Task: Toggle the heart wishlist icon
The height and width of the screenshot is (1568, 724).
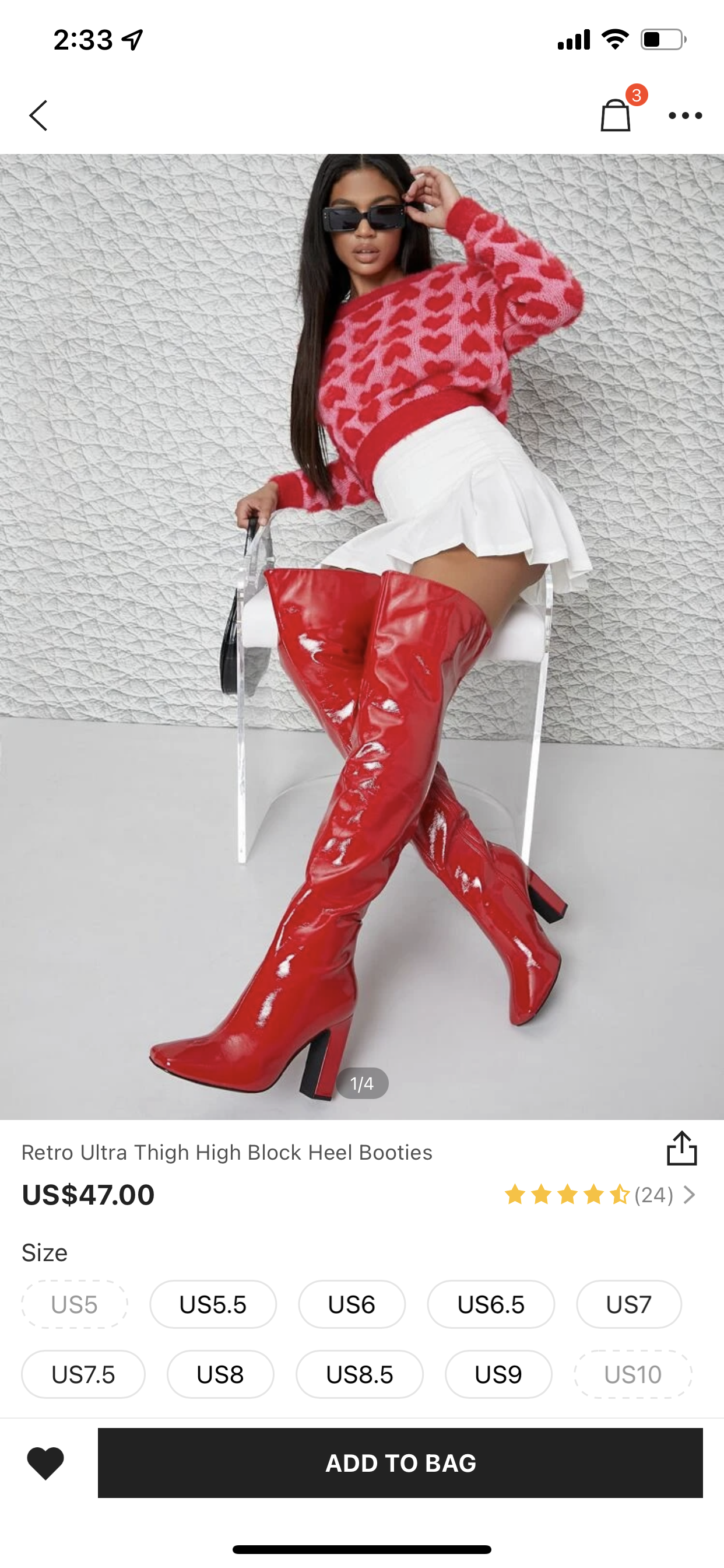Action: (45, 1462)
